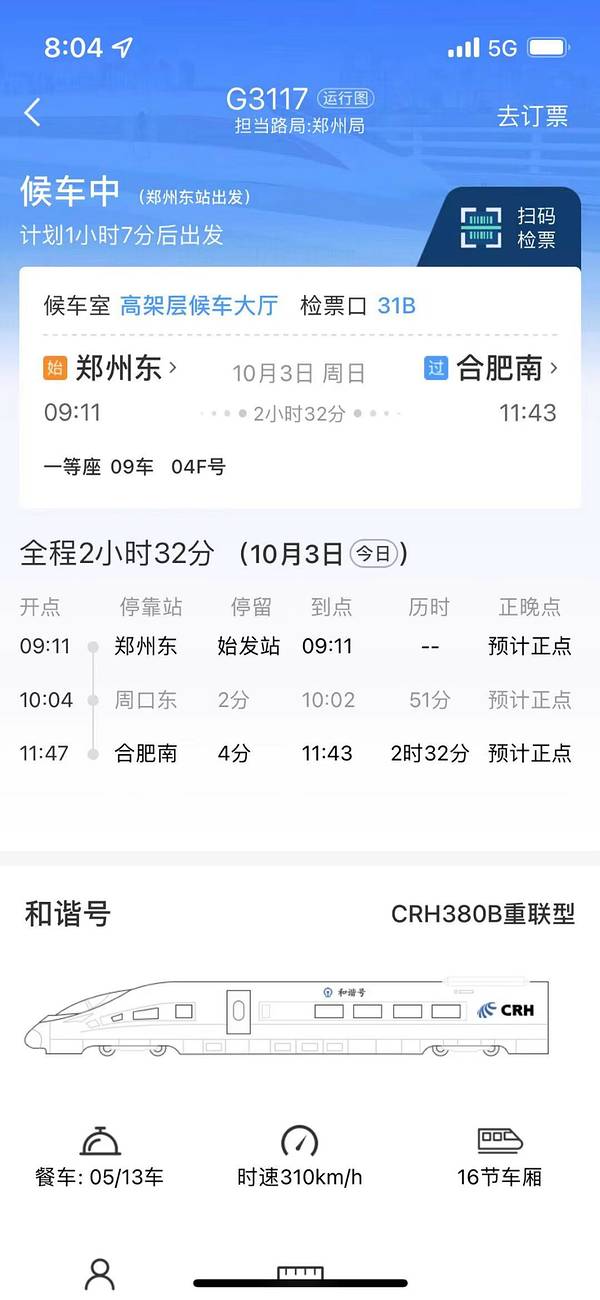Open 扫码检票 scan ticket check

coord(508,228)
